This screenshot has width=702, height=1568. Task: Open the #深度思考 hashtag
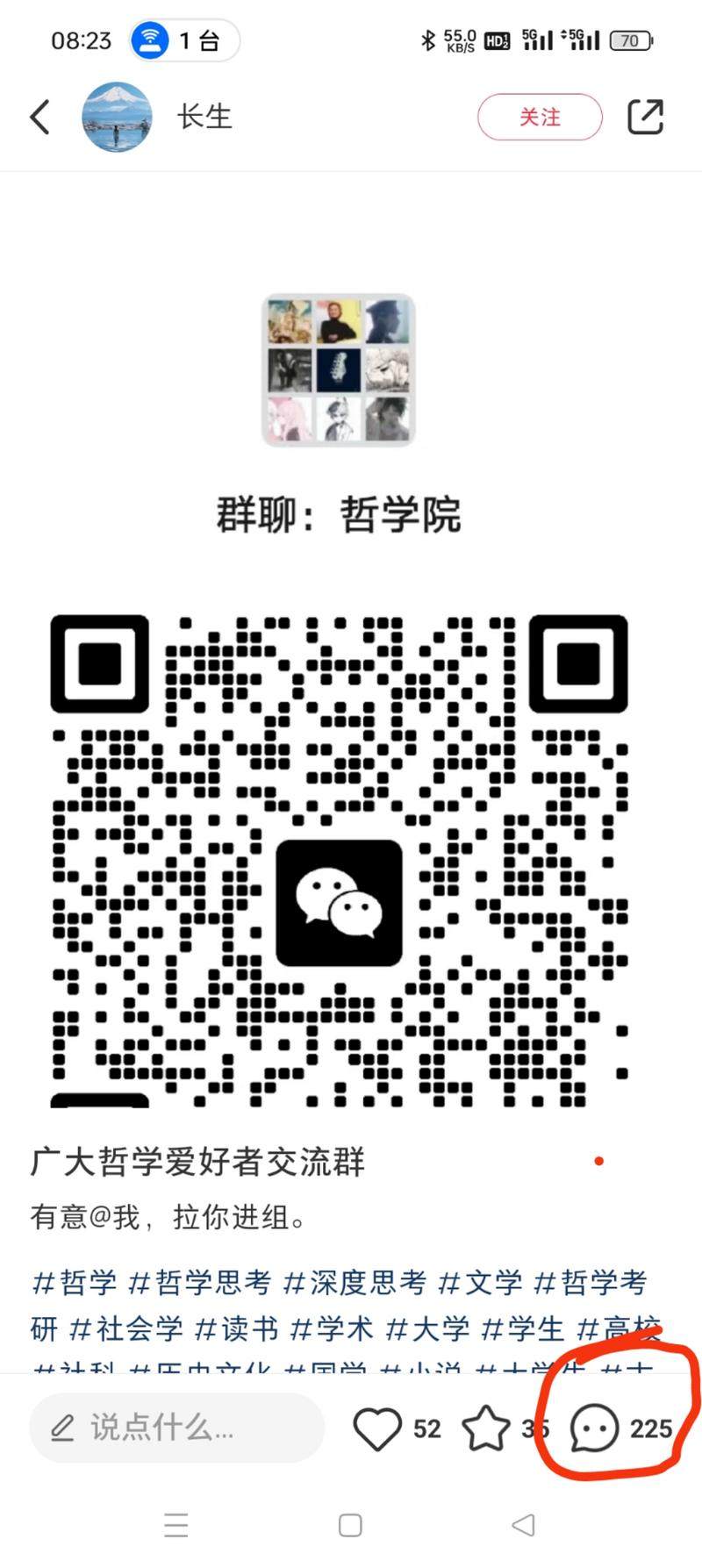(x=355, y=1282)
